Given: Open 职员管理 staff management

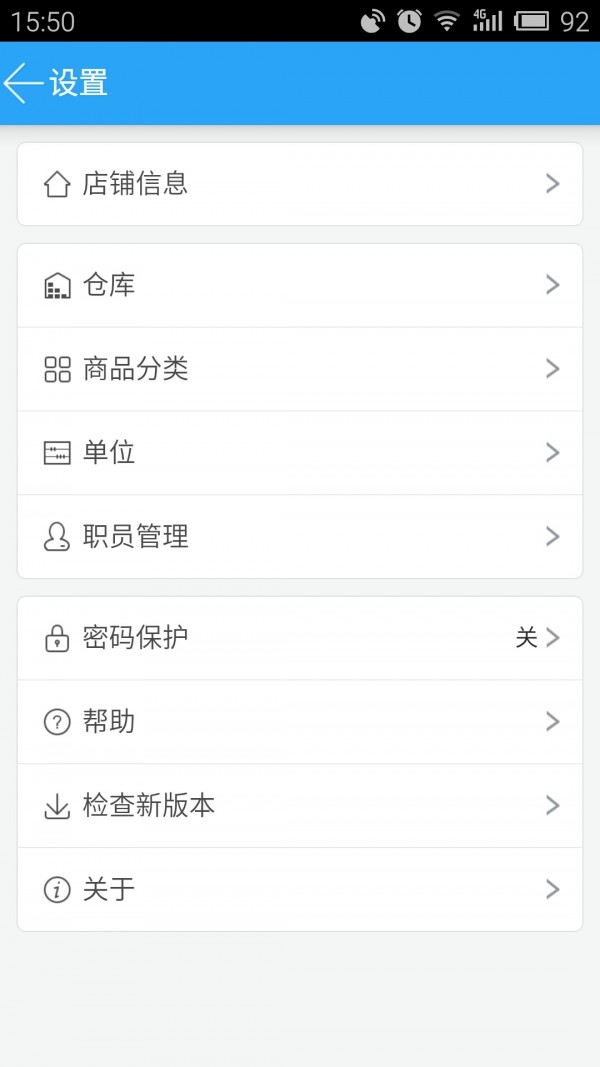Looking at the screenshot, I should click(x=299, y=537).
